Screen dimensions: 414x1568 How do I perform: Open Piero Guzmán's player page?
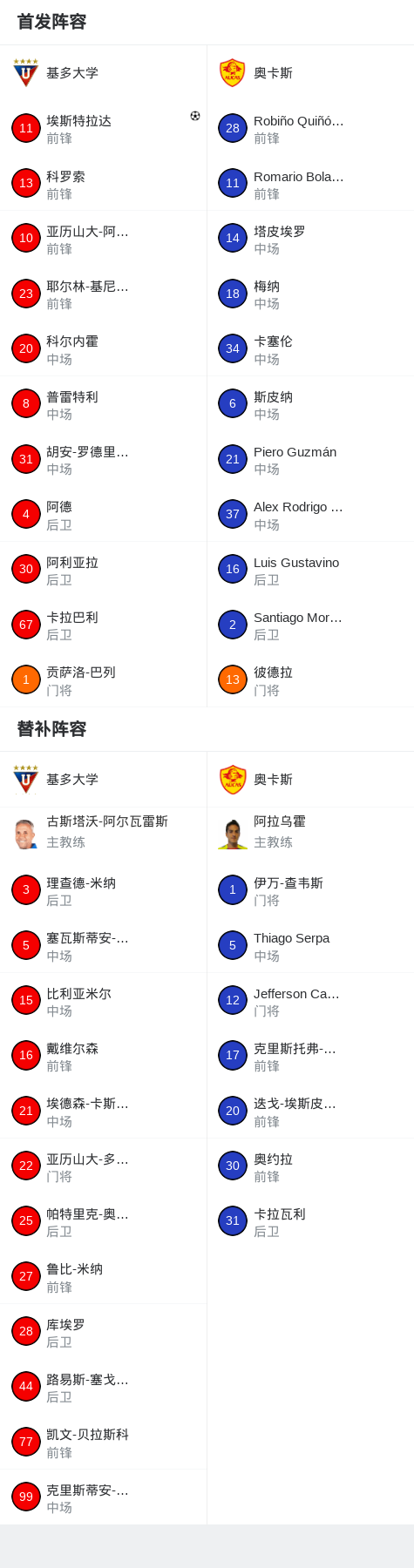310,460
